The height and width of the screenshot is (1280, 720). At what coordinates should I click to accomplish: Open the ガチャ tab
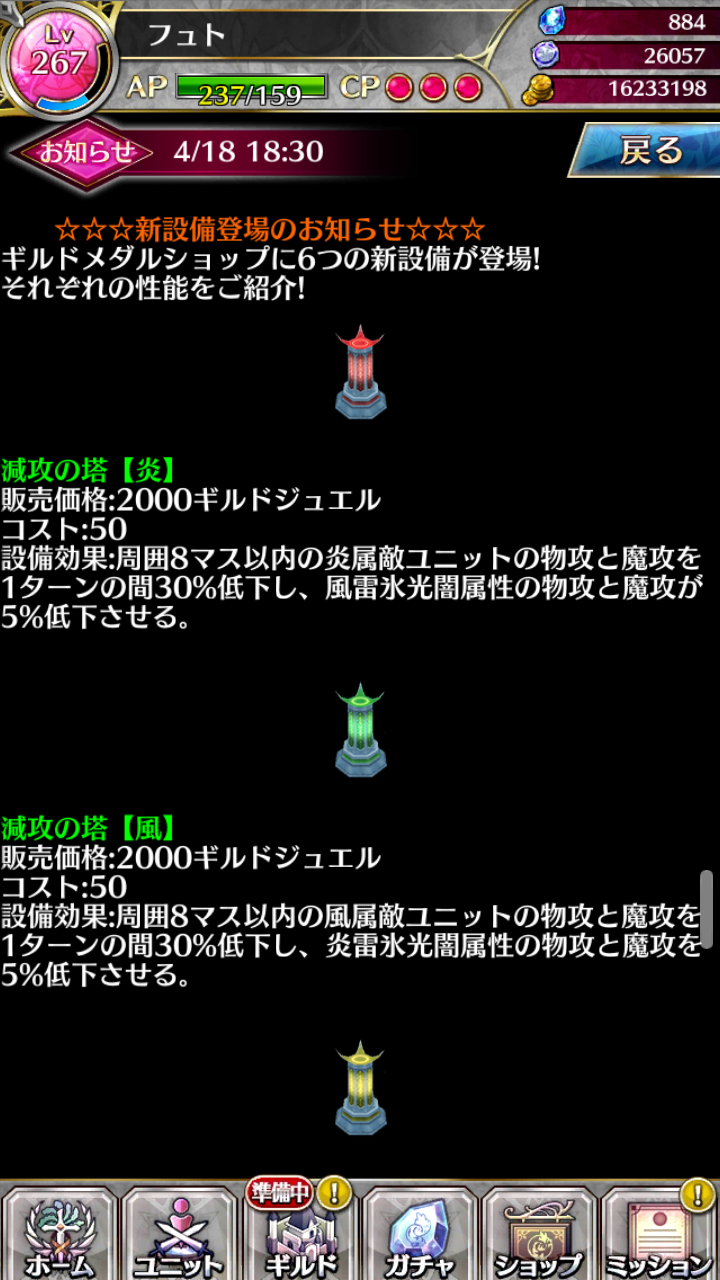tap(419, 1234)
